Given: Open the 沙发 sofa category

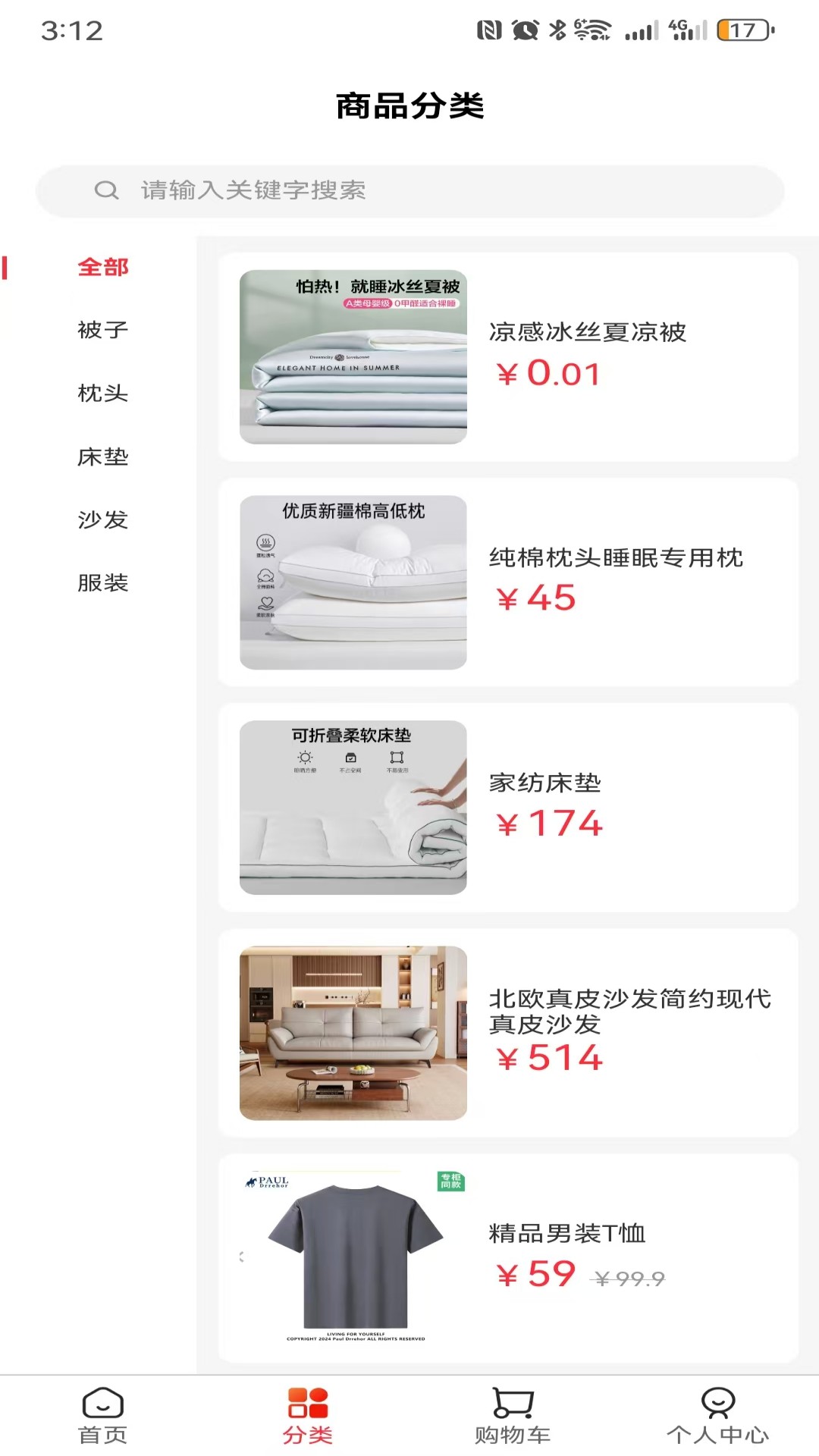Looking at the screenshot, I should pyautogui.click(x=102, y=521).
